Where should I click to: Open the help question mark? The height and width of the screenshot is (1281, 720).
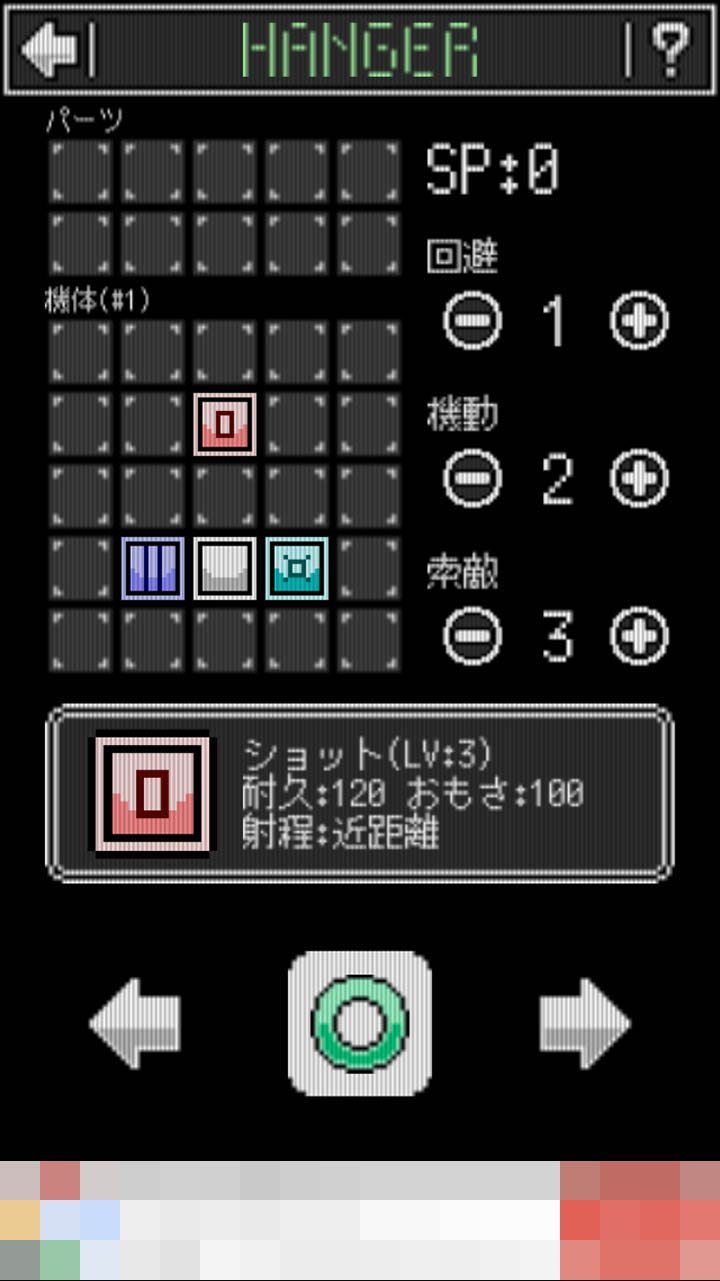668,48
